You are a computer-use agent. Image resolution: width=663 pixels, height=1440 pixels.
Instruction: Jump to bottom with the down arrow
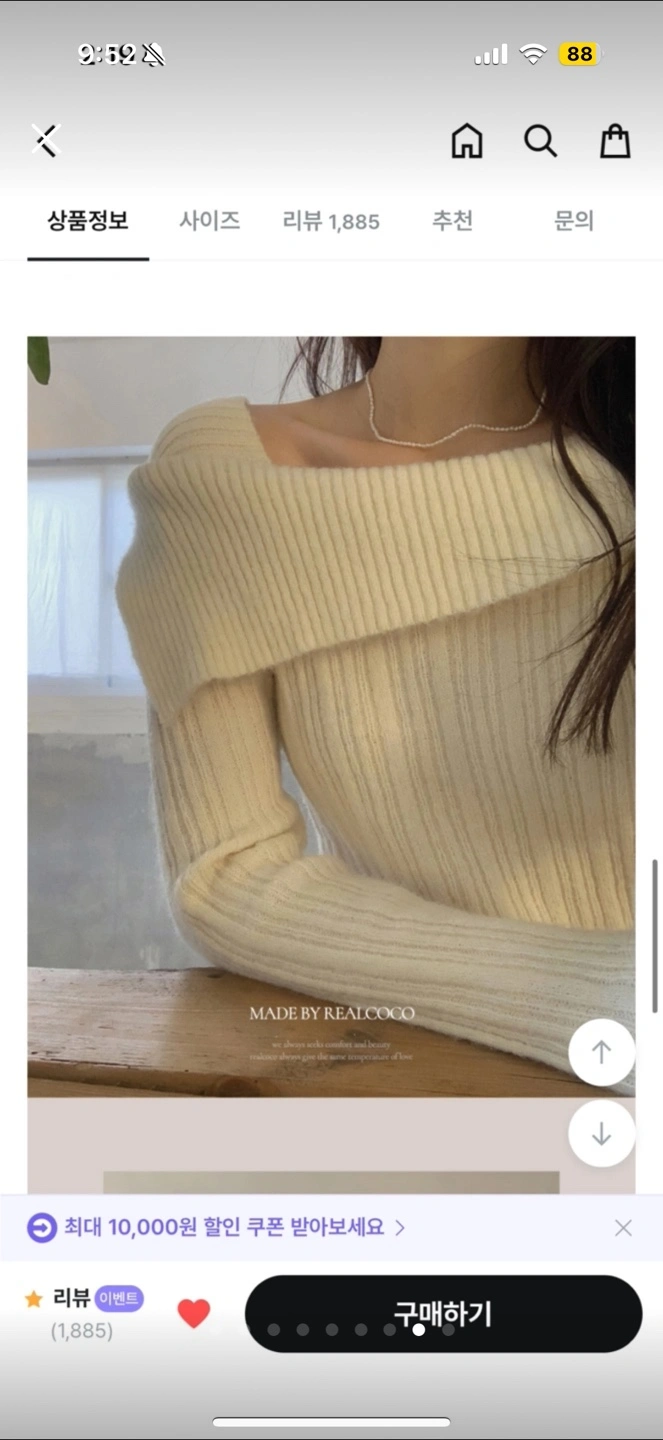pyautogui.click(x=601, y=1134)
